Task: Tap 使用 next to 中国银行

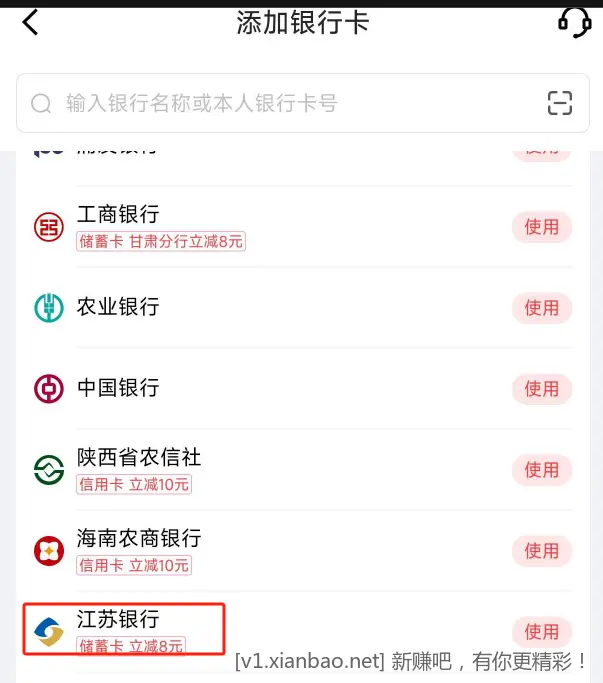Action: (x=542, y=389)
